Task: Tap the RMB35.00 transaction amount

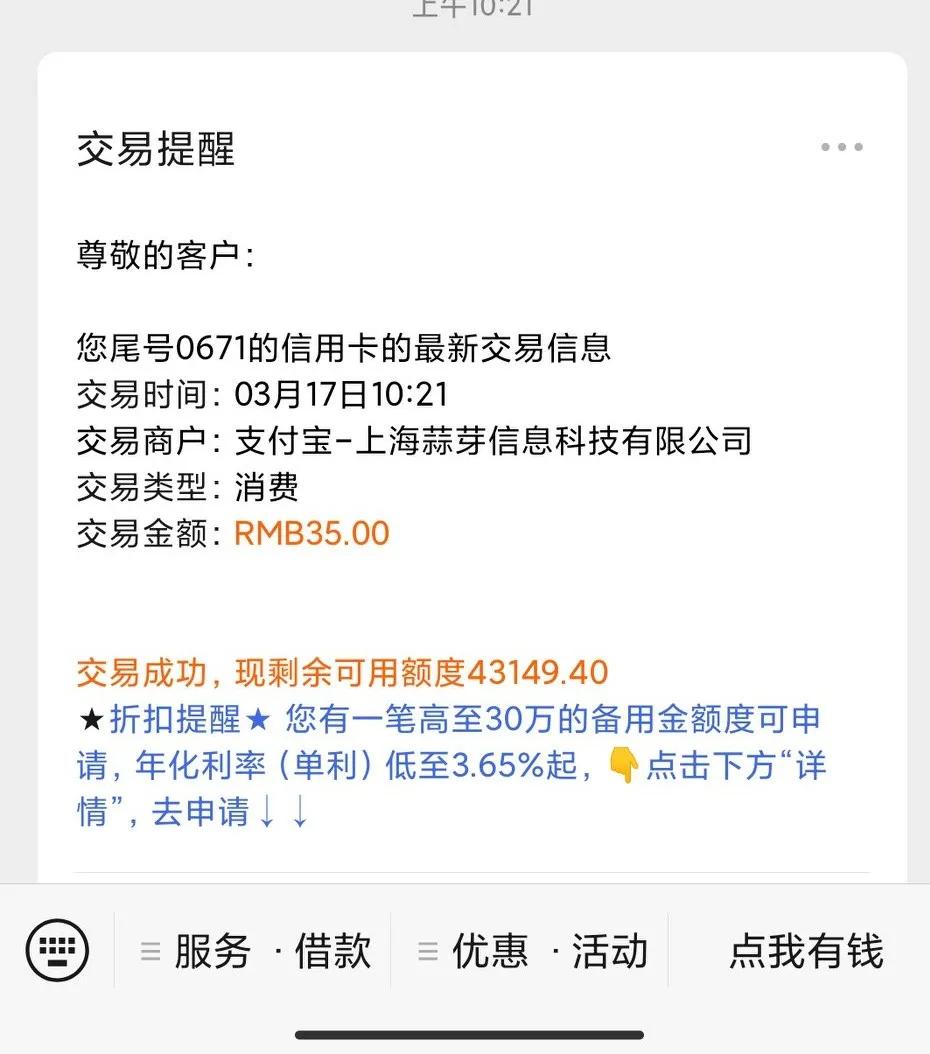Action: tap(312, 533)
